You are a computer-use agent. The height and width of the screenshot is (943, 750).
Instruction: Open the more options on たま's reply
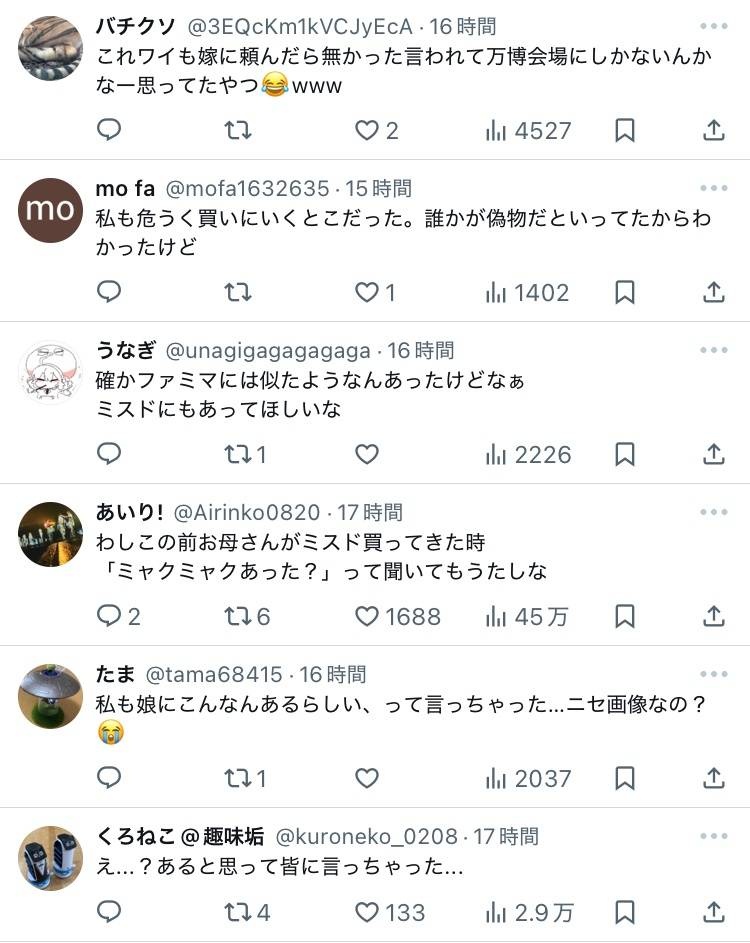[714, 674]
